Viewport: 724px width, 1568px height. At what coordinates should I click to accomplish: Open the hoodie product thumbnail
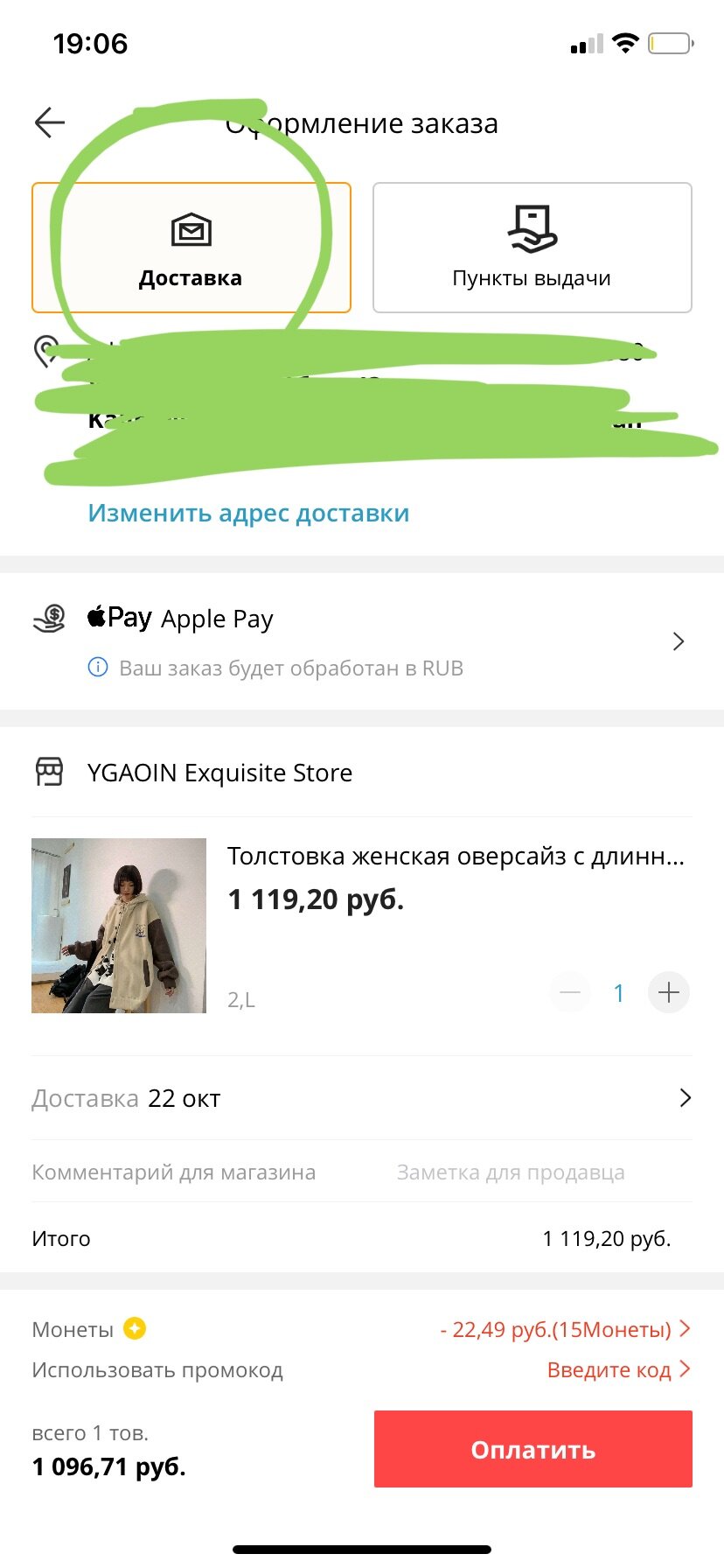[119, 926]
